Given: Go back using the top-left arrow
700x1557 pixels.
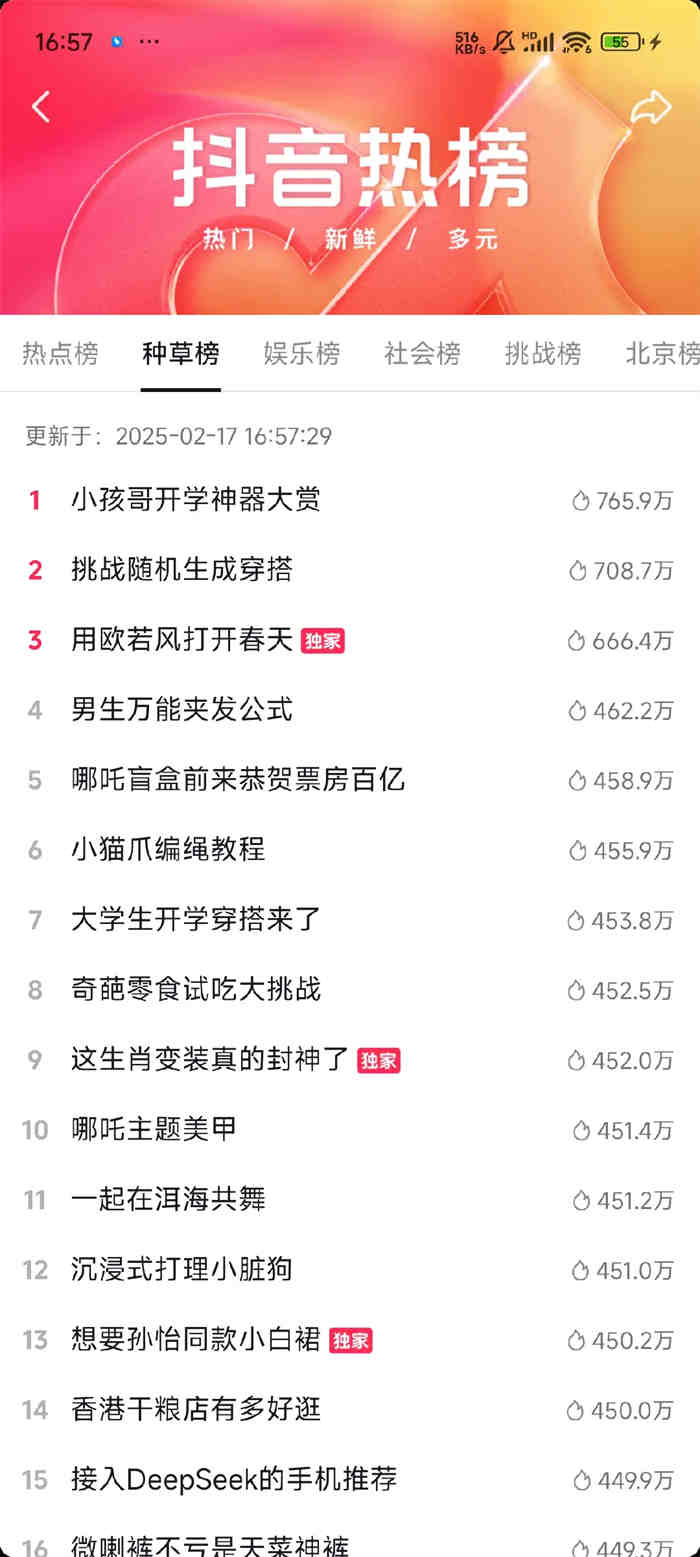Looking at the screenshot, I should (40, 106).
